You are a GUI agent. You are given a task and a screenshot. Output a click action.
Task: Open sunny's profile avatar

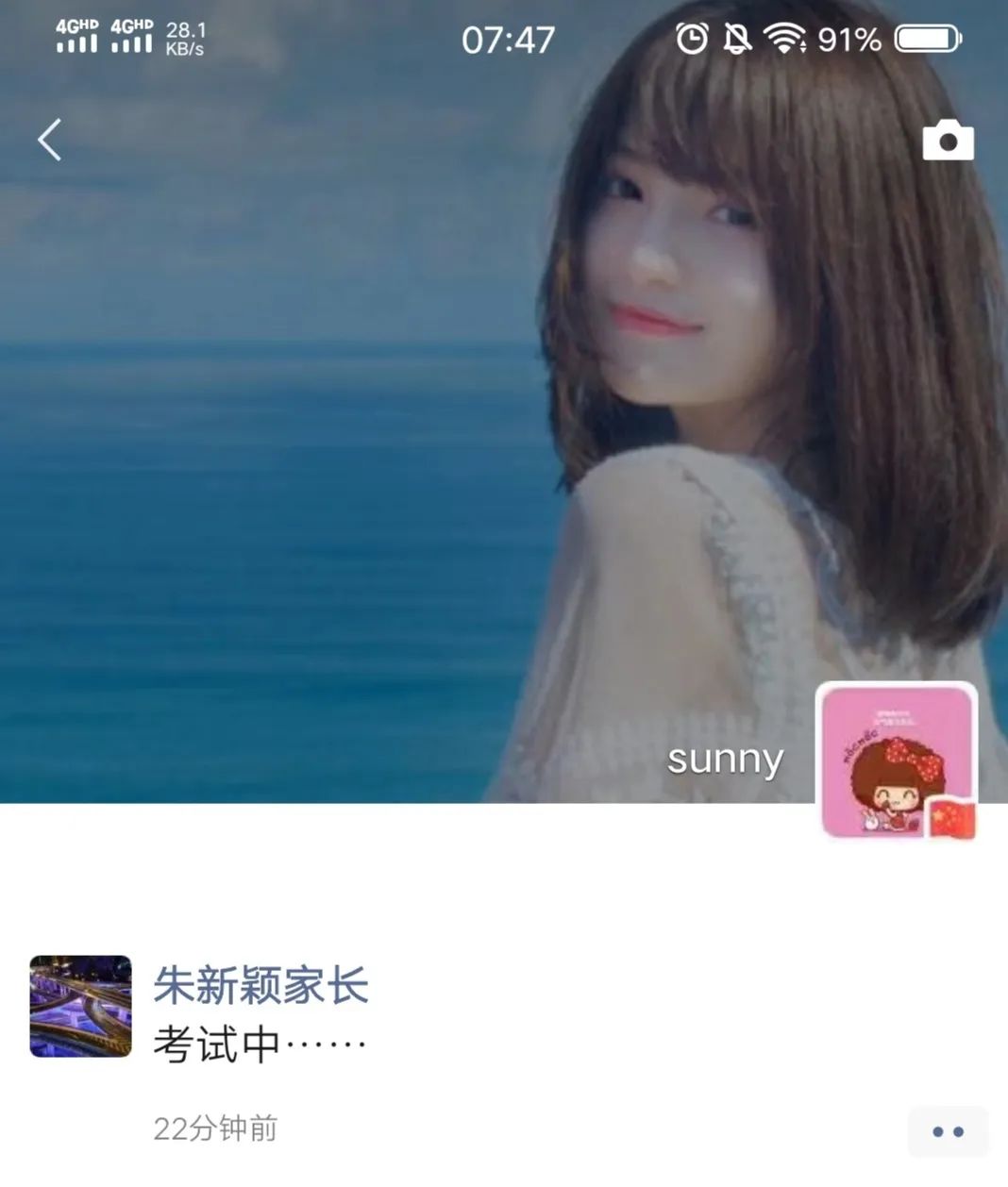[896, 761]
